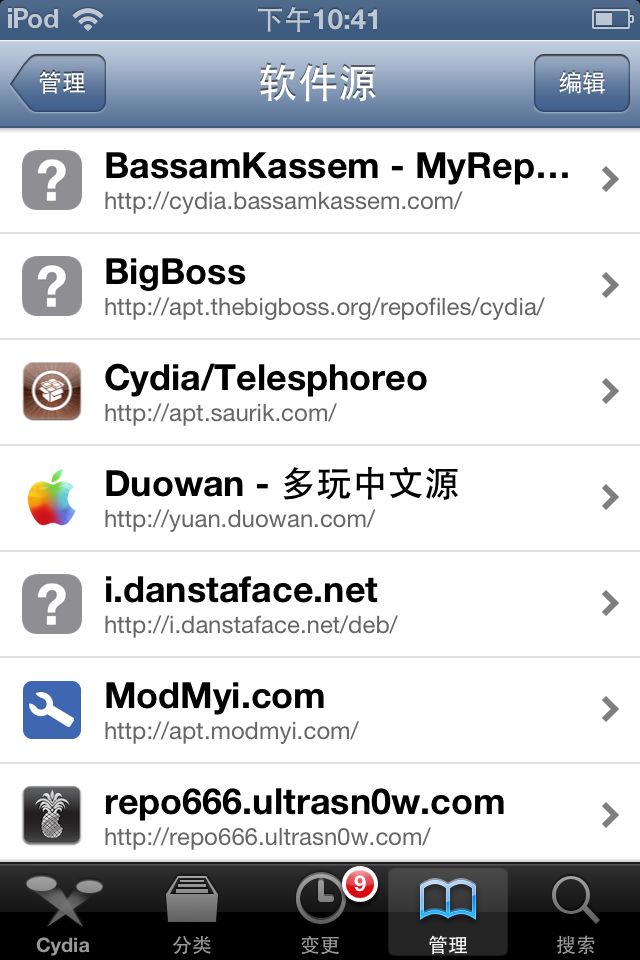Open the BigBoss source
The height and width of the screenshot is (960, 640).
click(x=320, y=286)
